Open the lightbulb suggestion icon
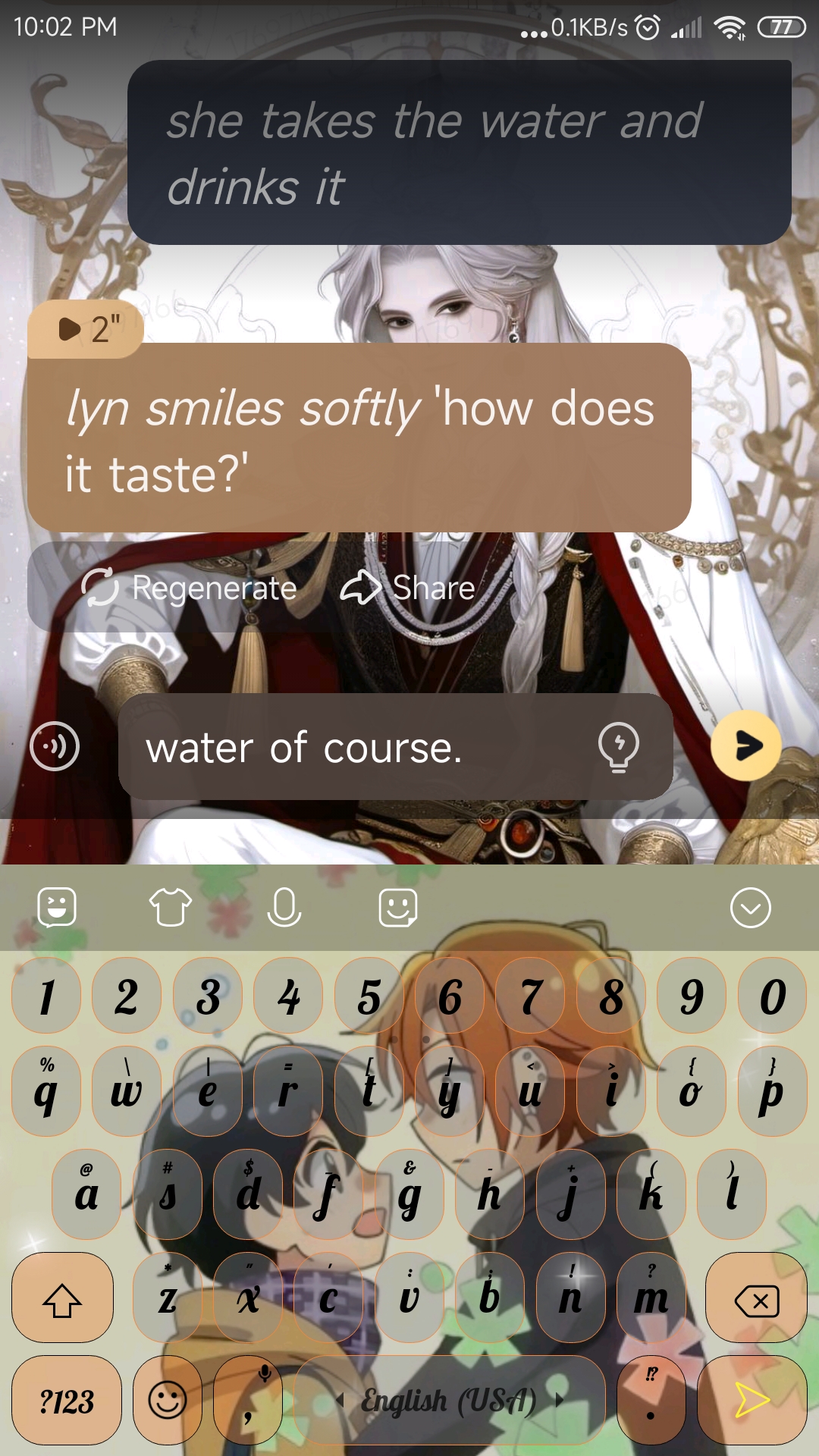This screenshot has width=819, height=1456. [x=618, y=747]
